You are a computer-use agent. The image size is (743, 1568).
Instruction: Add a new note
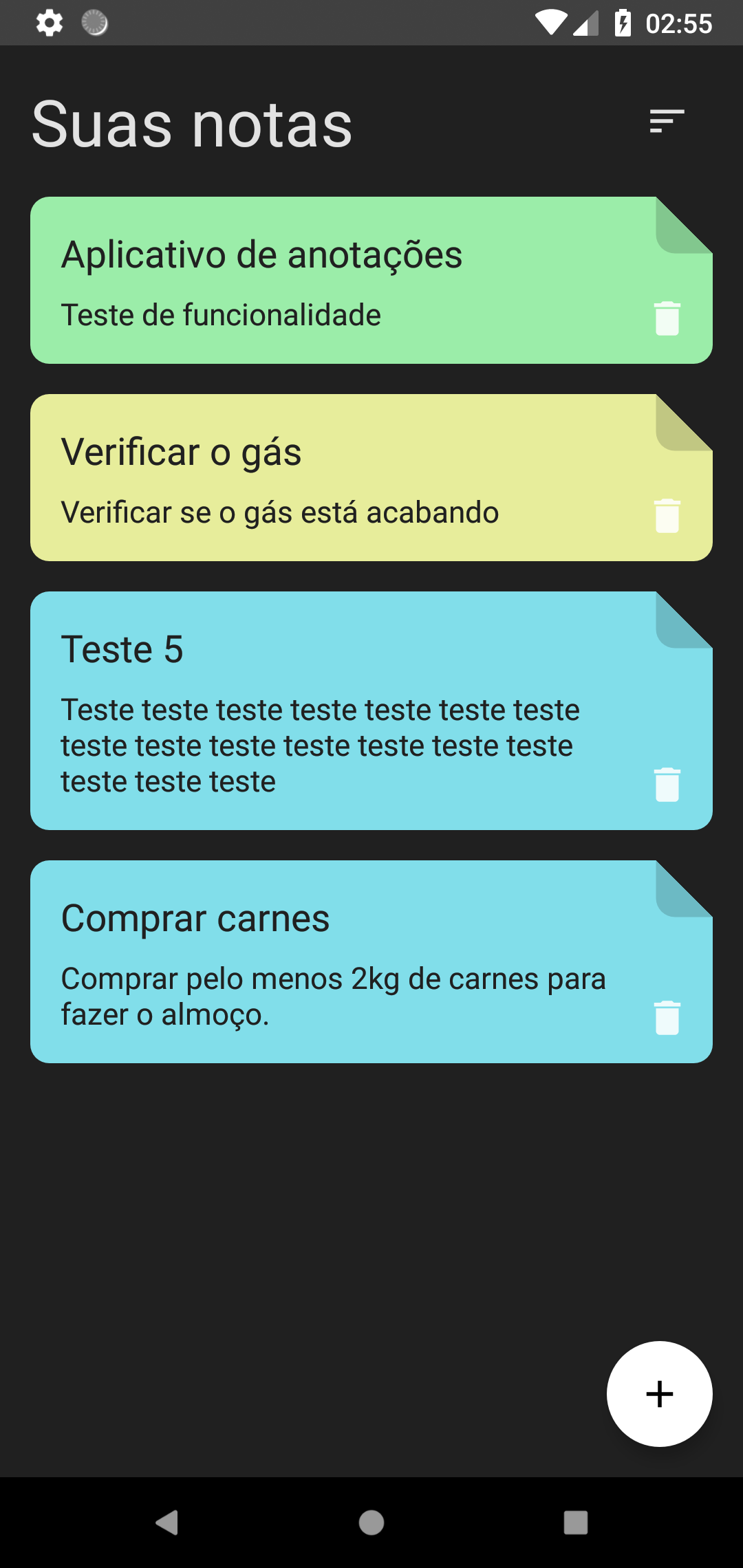[659, 1394]
